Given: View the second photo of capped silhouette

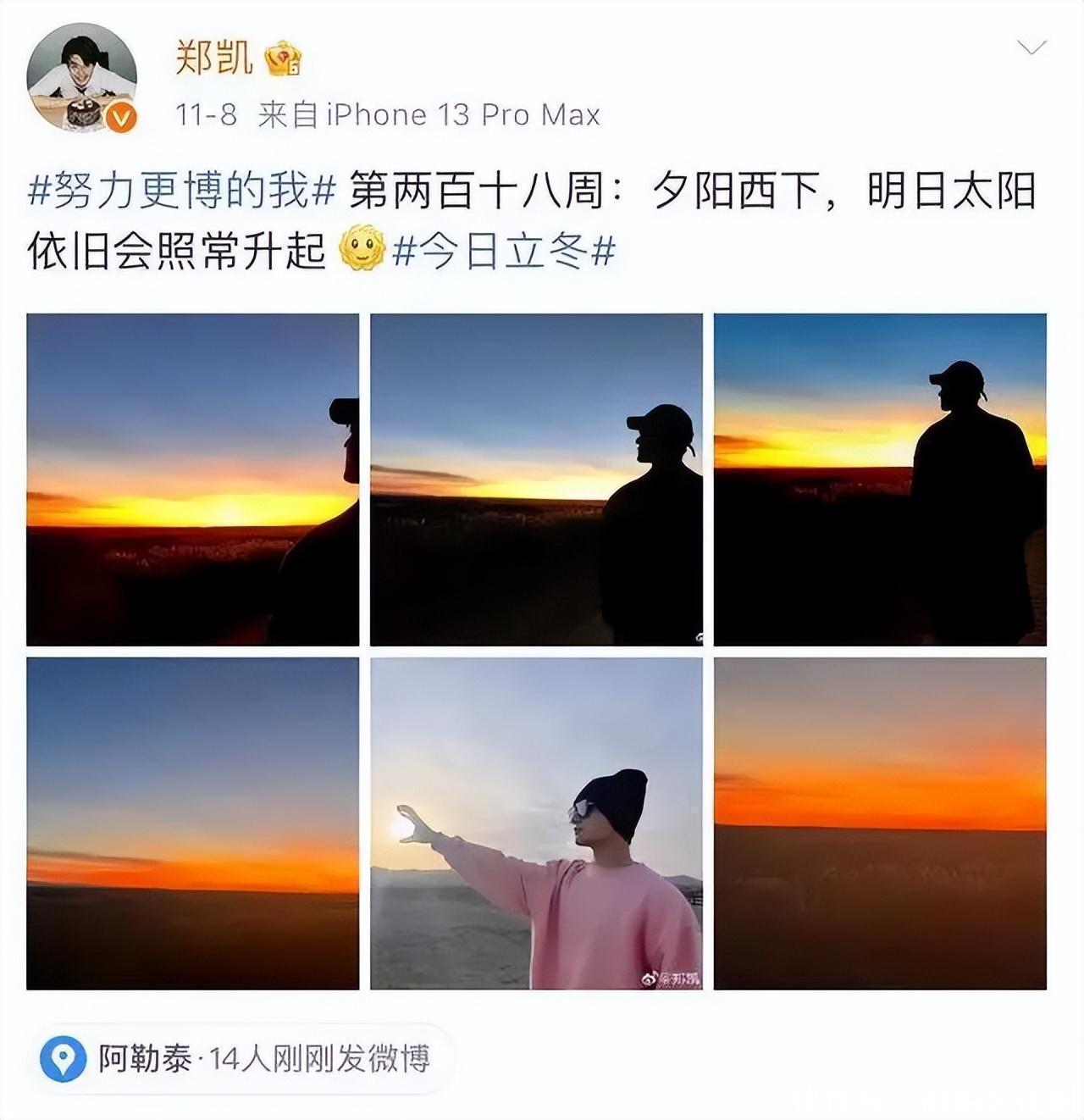Looking at the screenshot, I should pyautogui.click(x=536, y=480).
